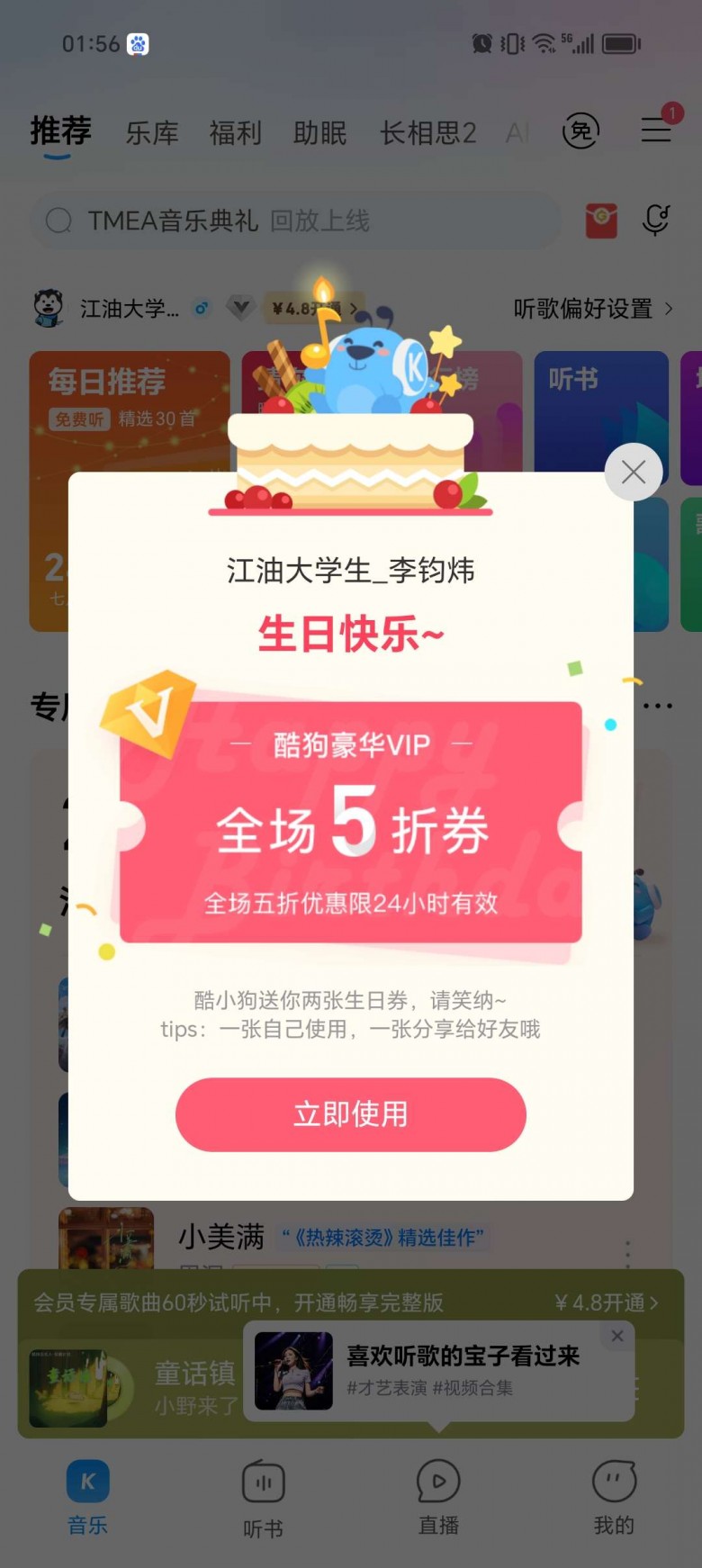Close the birthday coupon popup
The height and width of the screenshot is (1568, 702).
[633, 472]
